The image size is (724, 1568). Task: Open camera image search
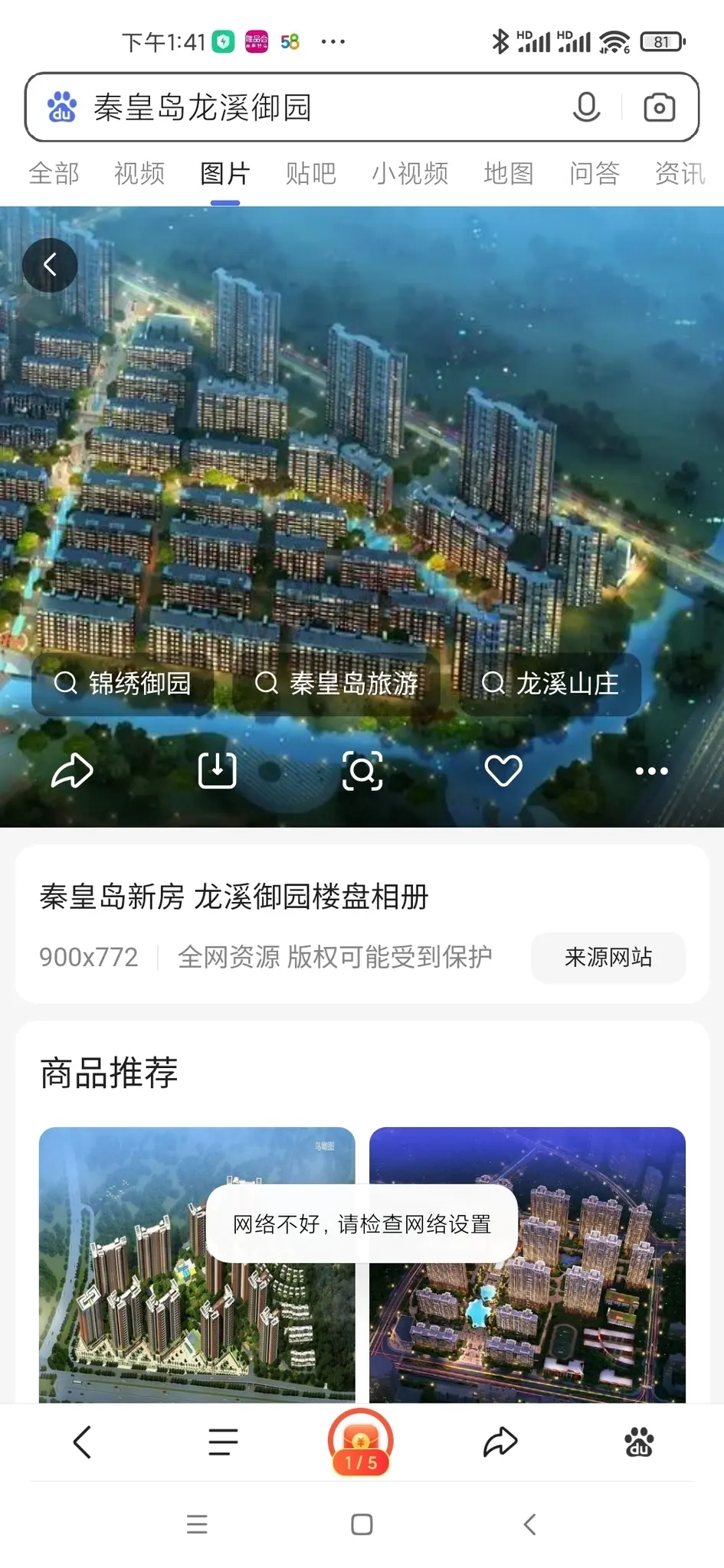659,108
